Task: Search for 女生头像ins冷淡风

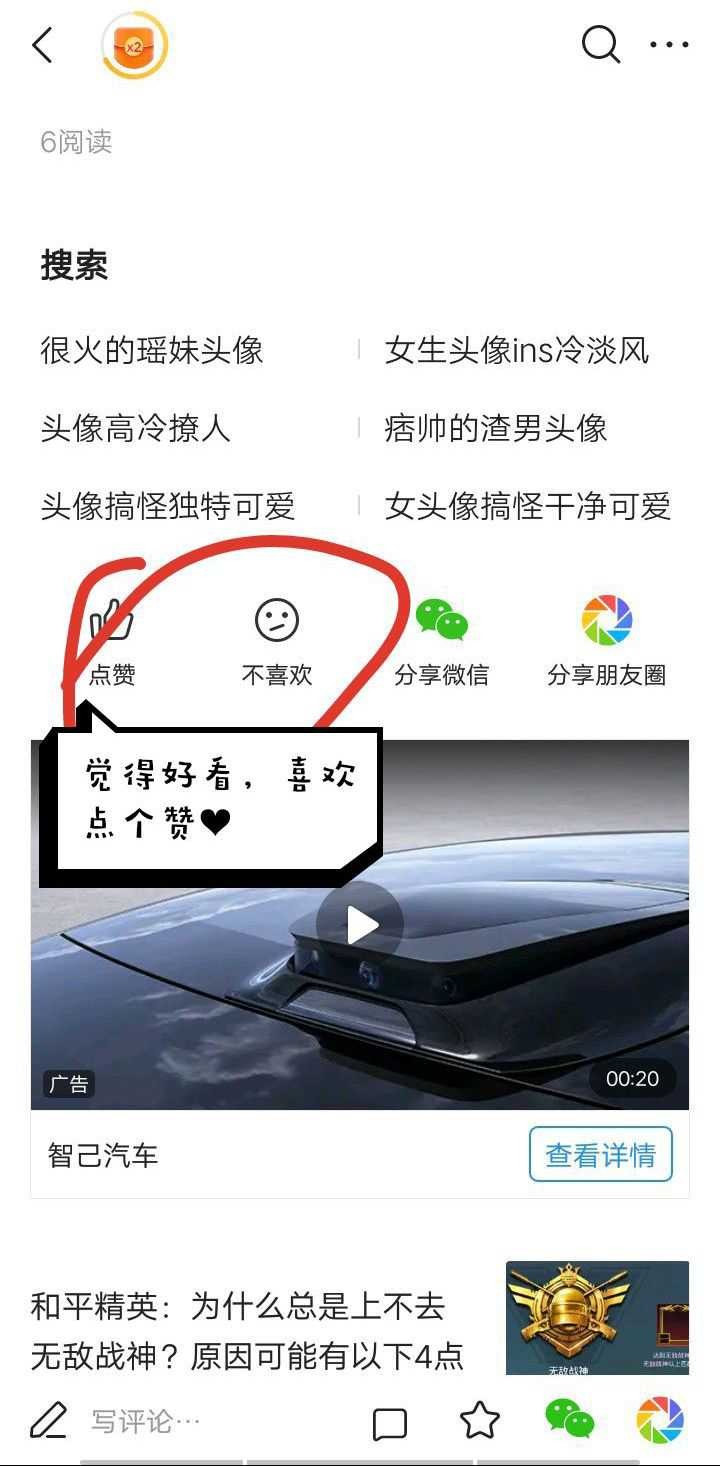Action: [x=516, y=350]
